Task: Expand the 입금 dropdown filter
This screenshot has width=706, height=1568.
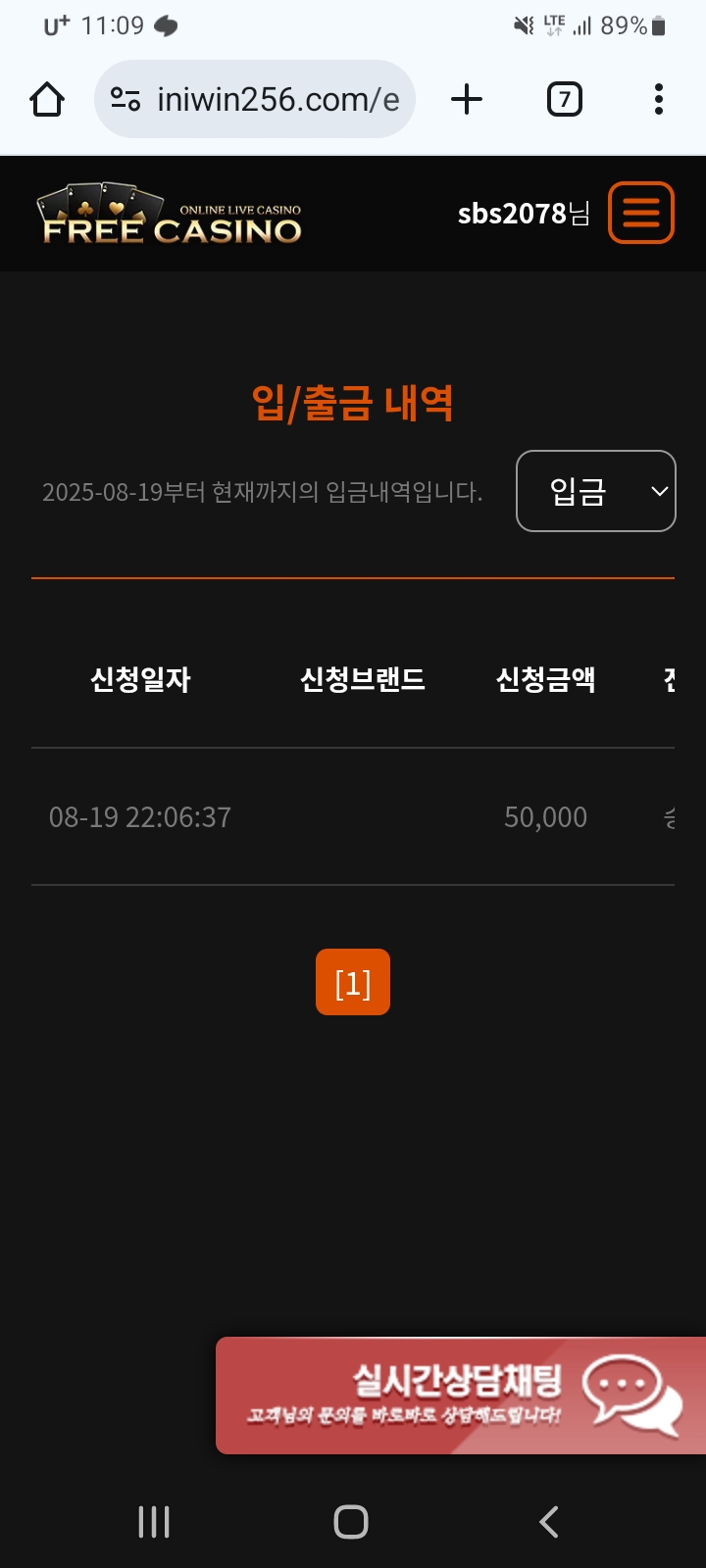Action: [x=595, y=491]
